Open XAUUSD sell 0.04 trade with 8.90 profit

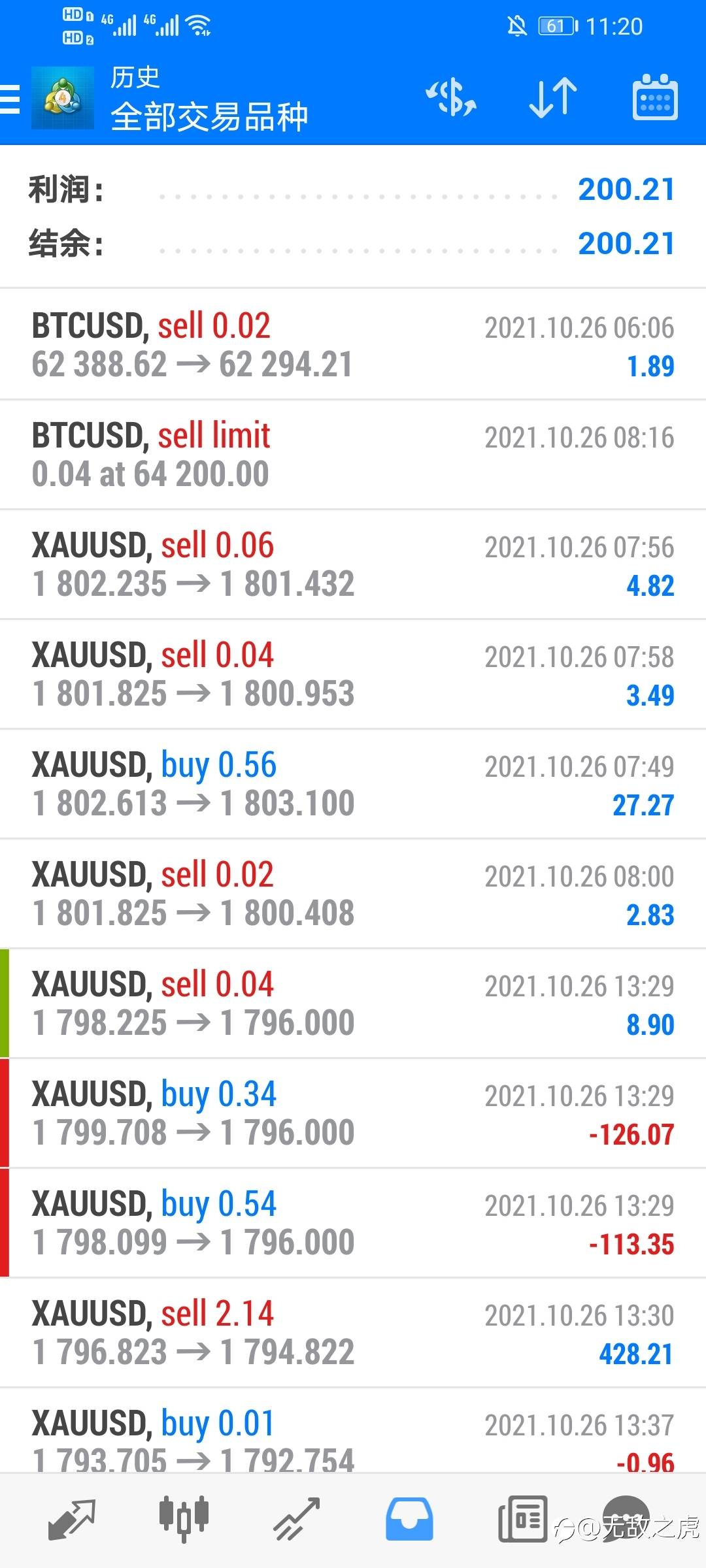pyautogui.click(x=353, y=1004)
